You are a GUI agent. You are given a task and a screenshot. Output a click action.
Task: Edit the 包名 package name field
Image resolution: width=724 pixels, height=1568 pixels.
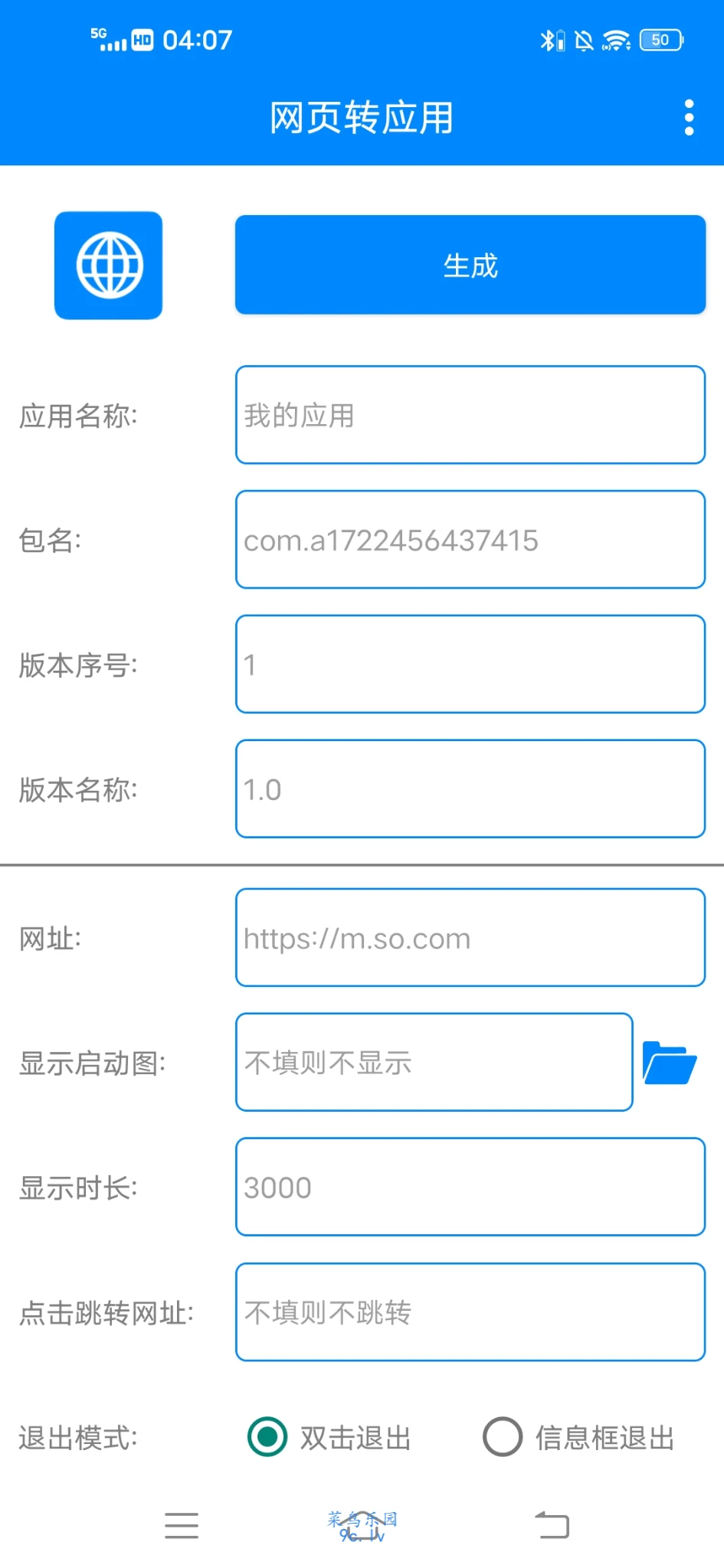pos(470,540)
